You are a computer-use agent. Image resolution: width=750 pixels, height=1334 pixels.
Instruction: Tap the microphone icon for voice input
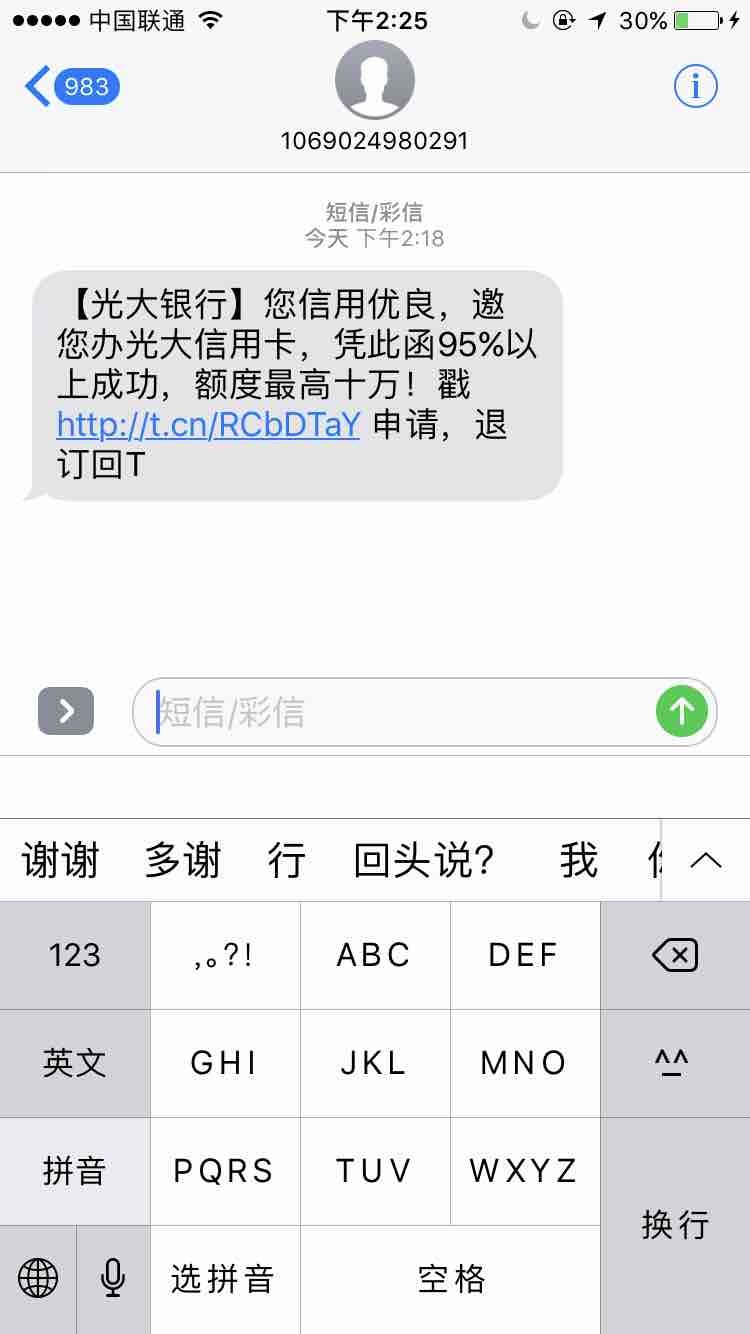point(112,1279)
